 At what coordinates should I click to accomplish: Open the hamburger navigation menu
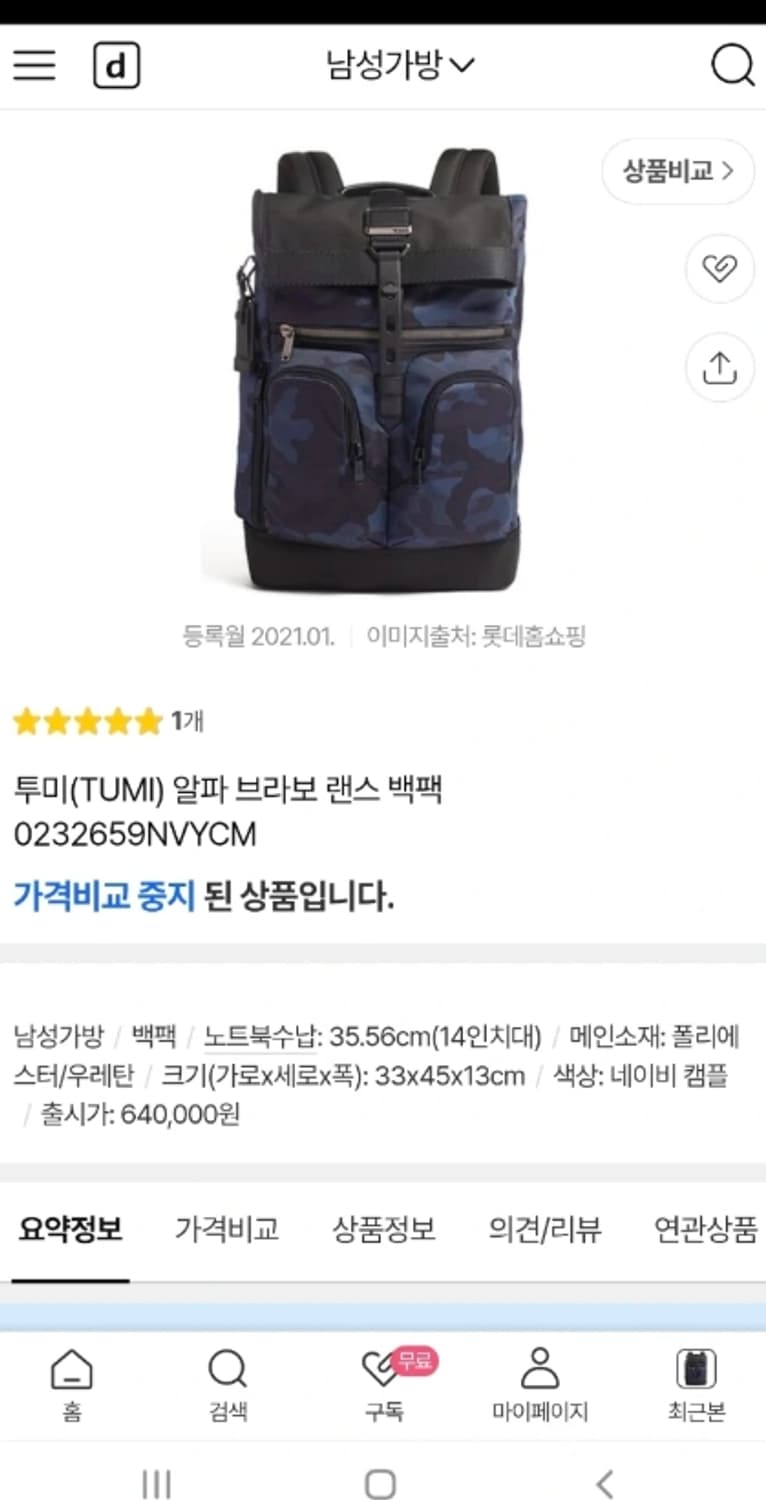[x=34, y=65]
